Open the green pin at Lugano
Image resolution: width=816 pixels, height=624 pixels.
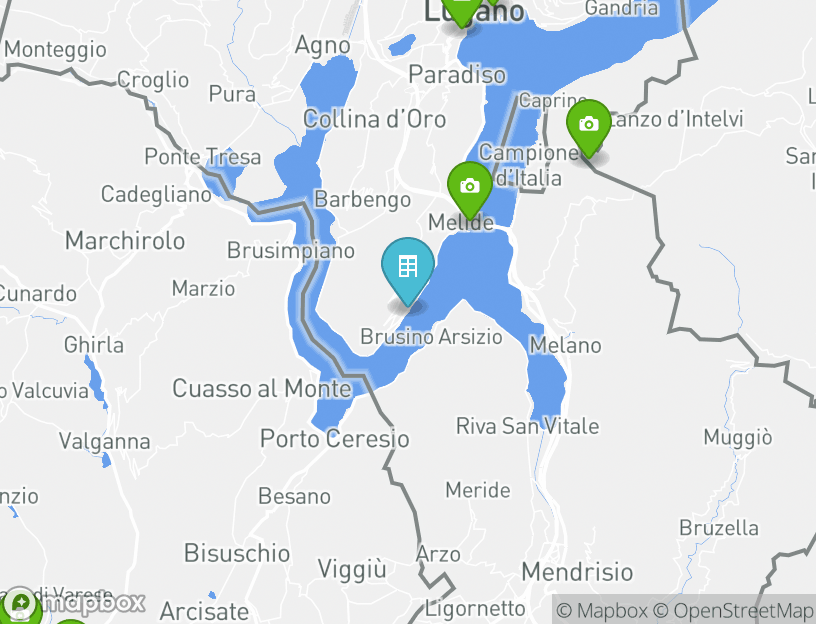(461, 10)
